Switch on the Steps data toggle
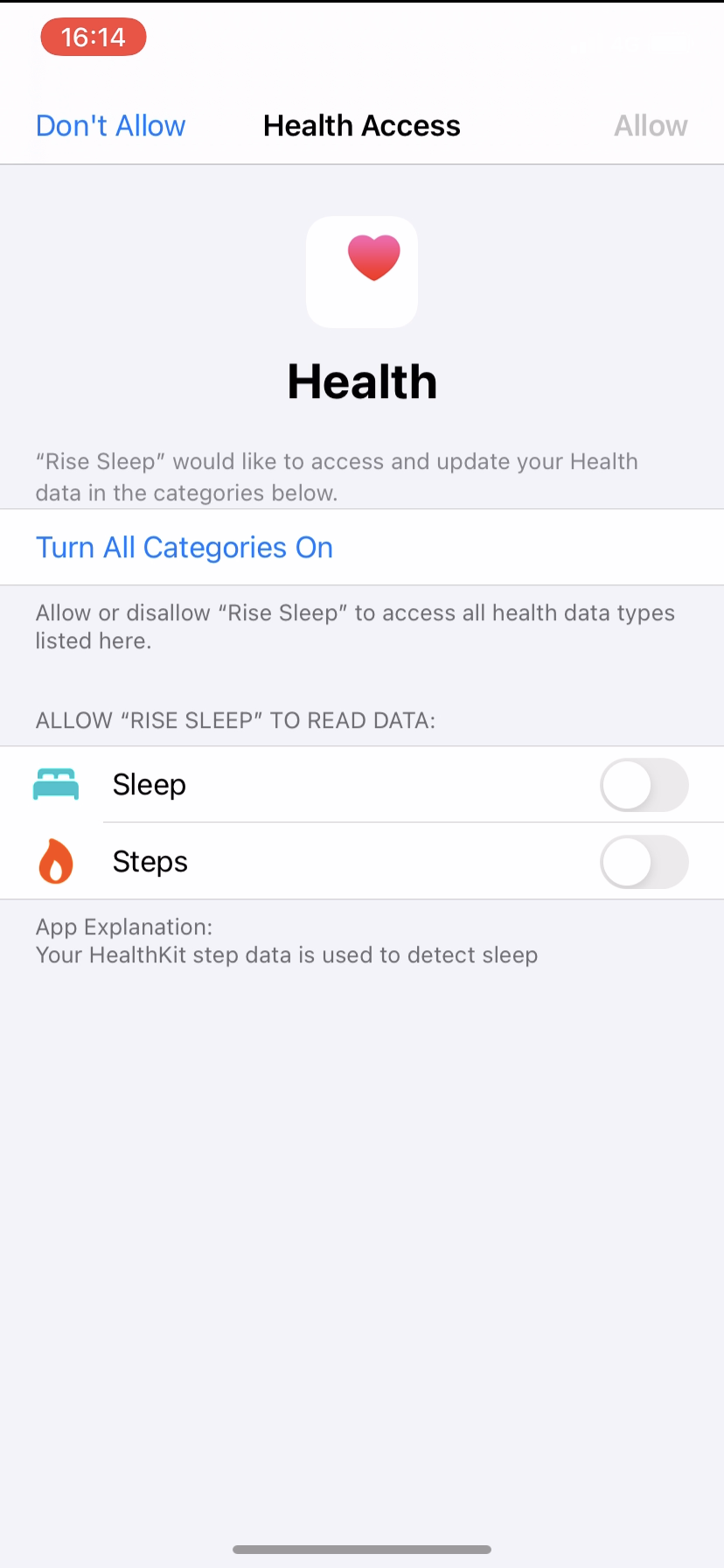 click(644, 862)
